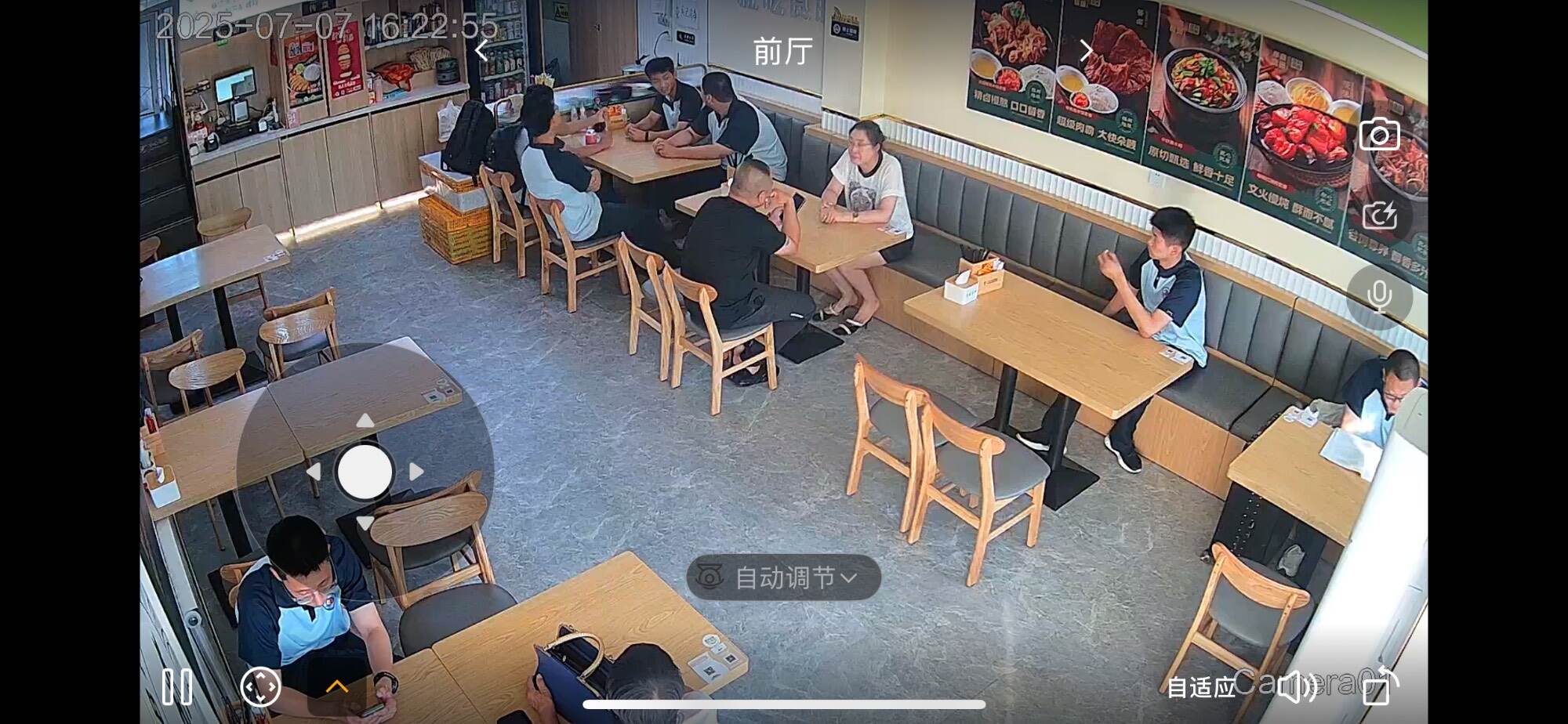Start video recording of the live feed
1568x724 pixels.
(x=1379, y=215)
